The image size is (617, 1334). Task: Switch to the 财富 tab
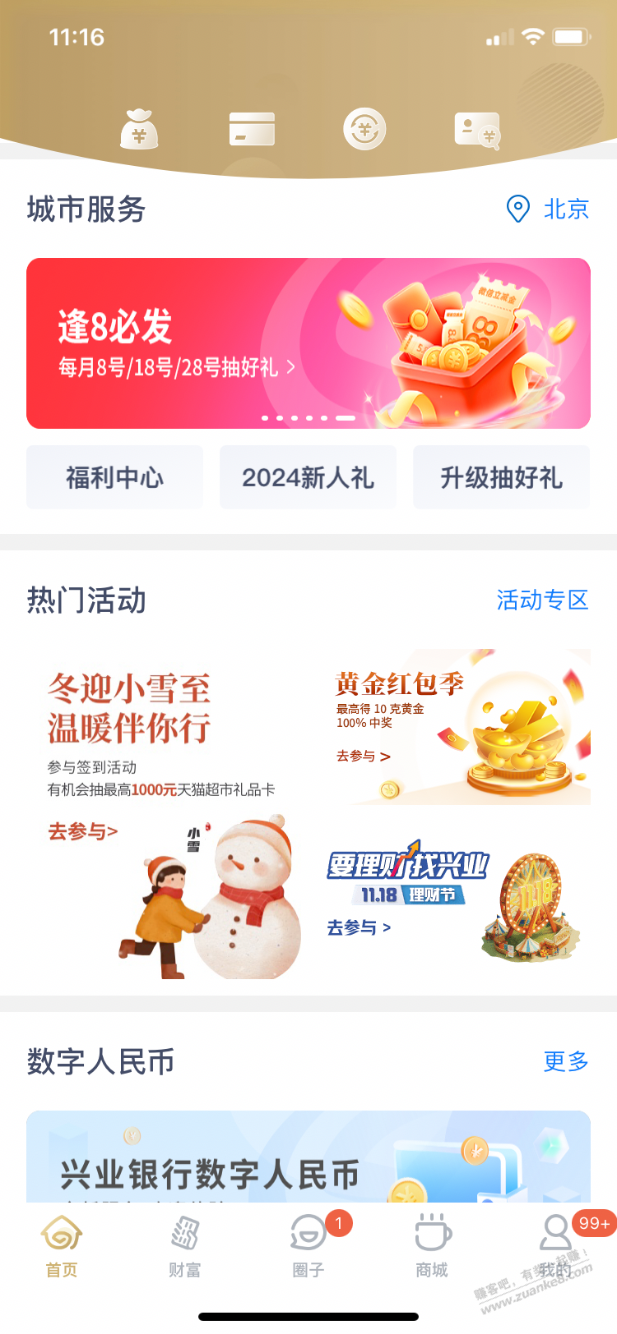[x=185, y=1246]
